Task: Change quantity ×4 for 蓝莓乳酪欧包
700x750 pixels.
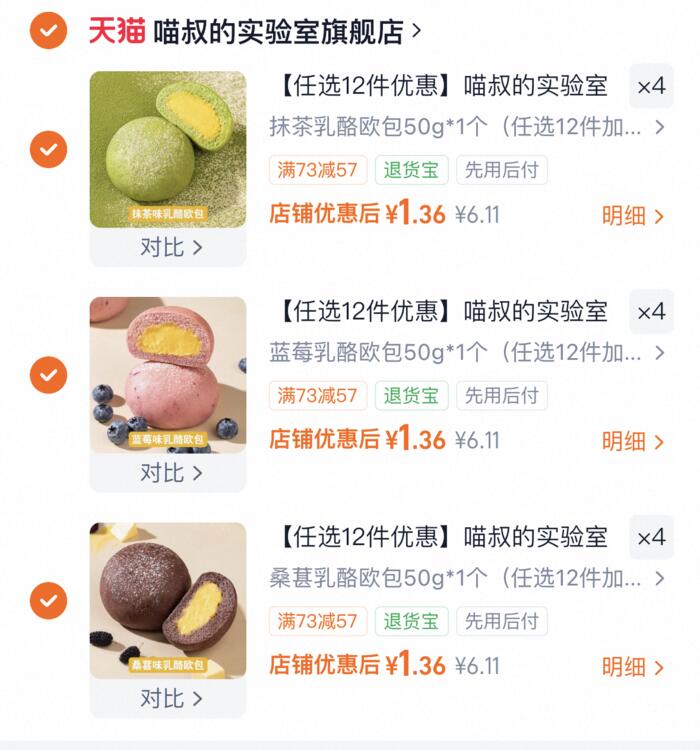Action: coord(651,312)
